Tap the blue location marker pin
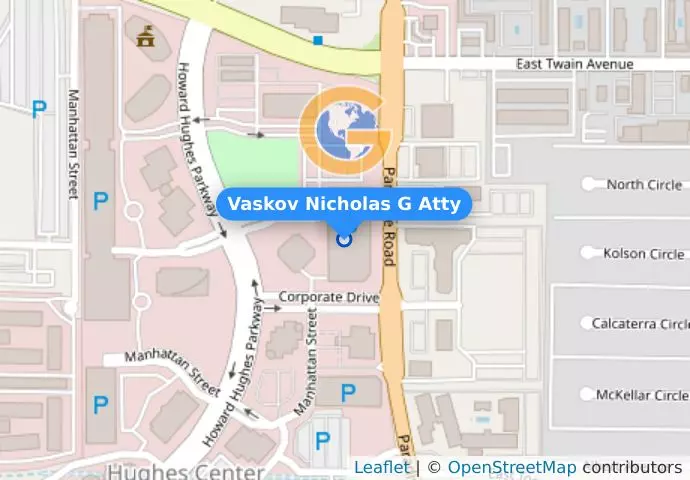 tap(345, 239)
